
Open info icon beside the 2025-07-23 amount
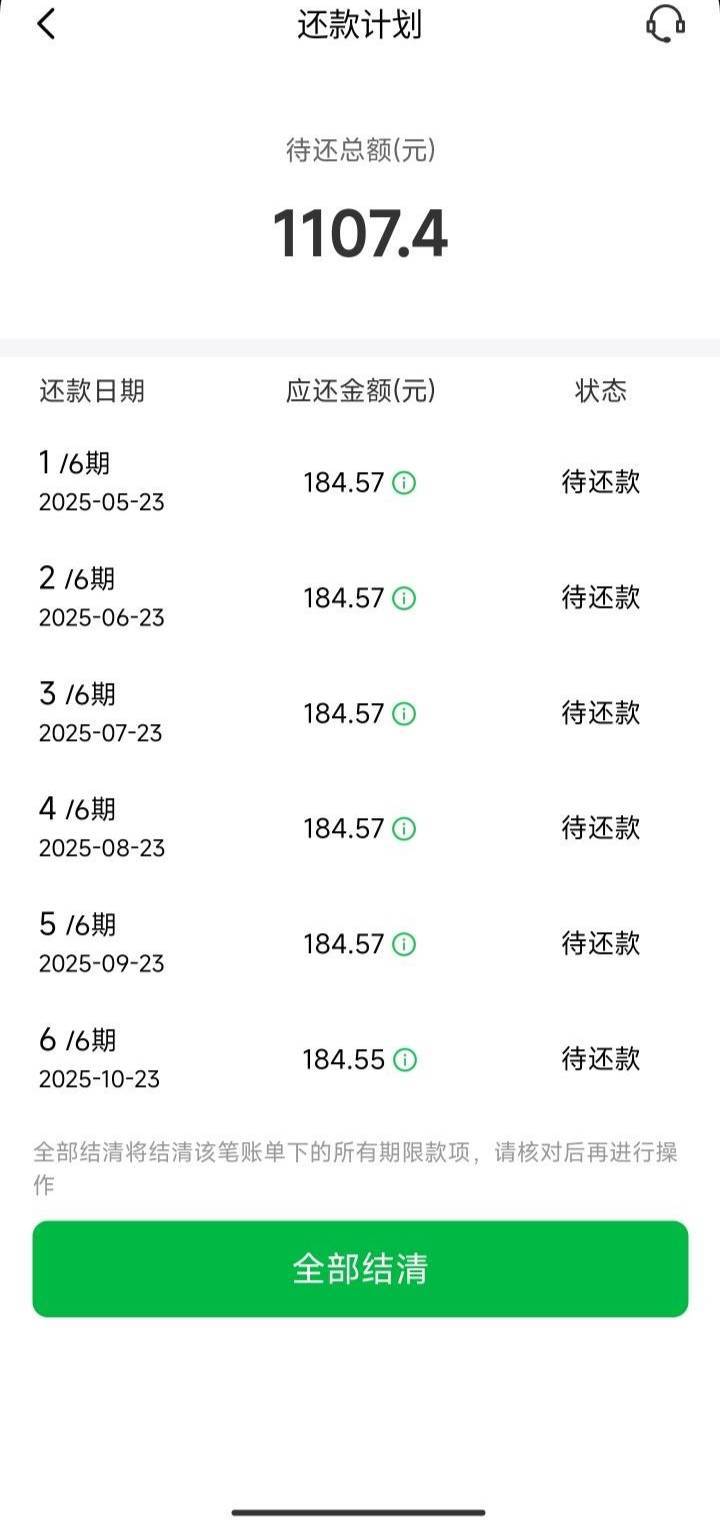click(x=404, y=714)
